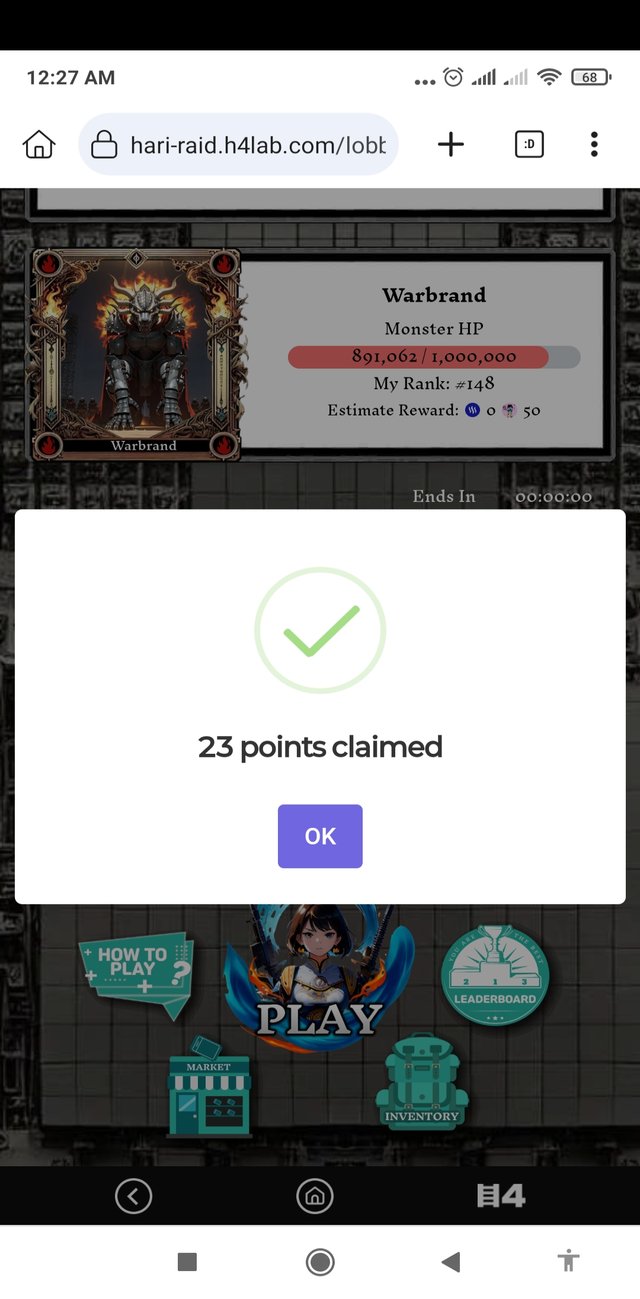This screenshot has height=1299, width=640.
Task: Tap the system back triangle
Action: [450, 1262]
